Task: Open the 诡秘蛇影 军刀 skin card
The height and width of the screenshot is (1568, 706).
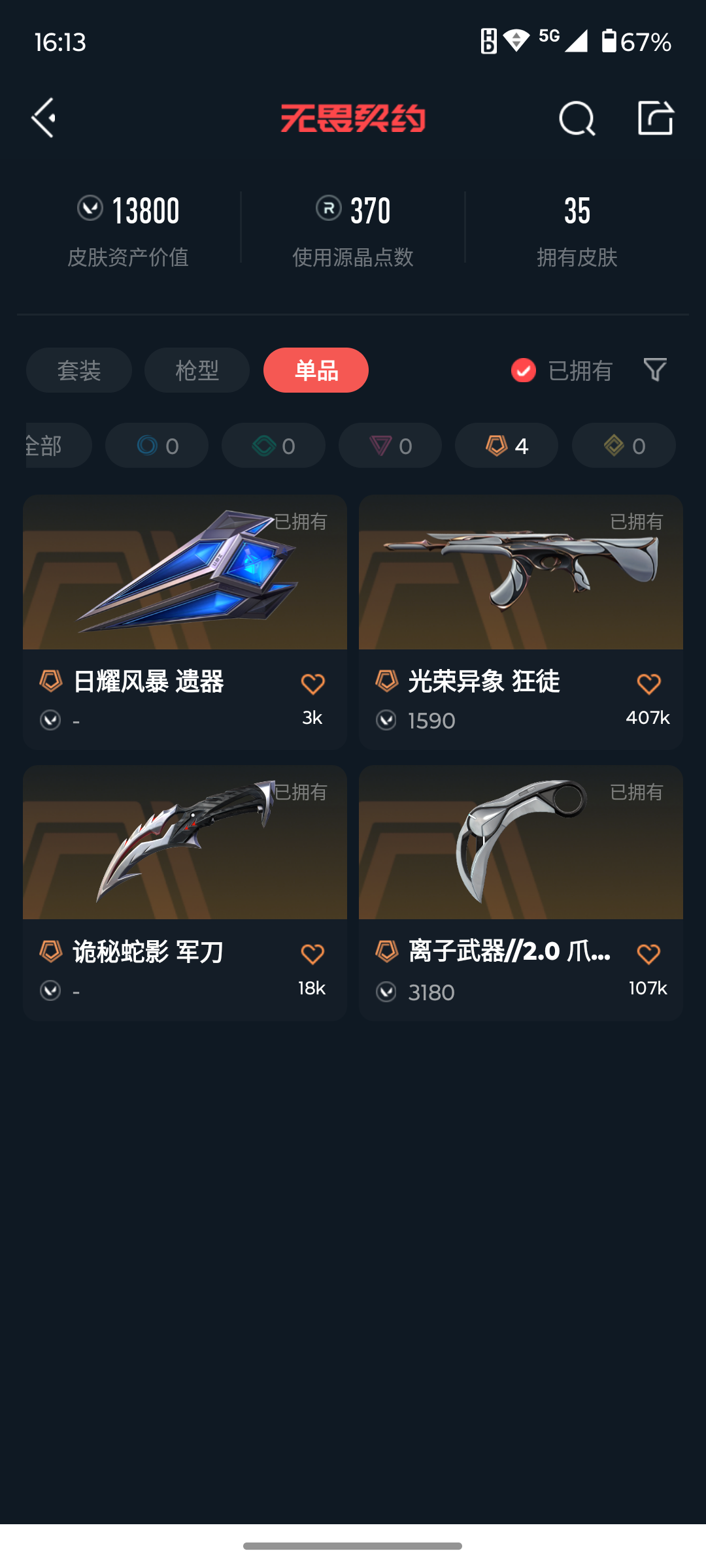Action: (x=185, y=893)
